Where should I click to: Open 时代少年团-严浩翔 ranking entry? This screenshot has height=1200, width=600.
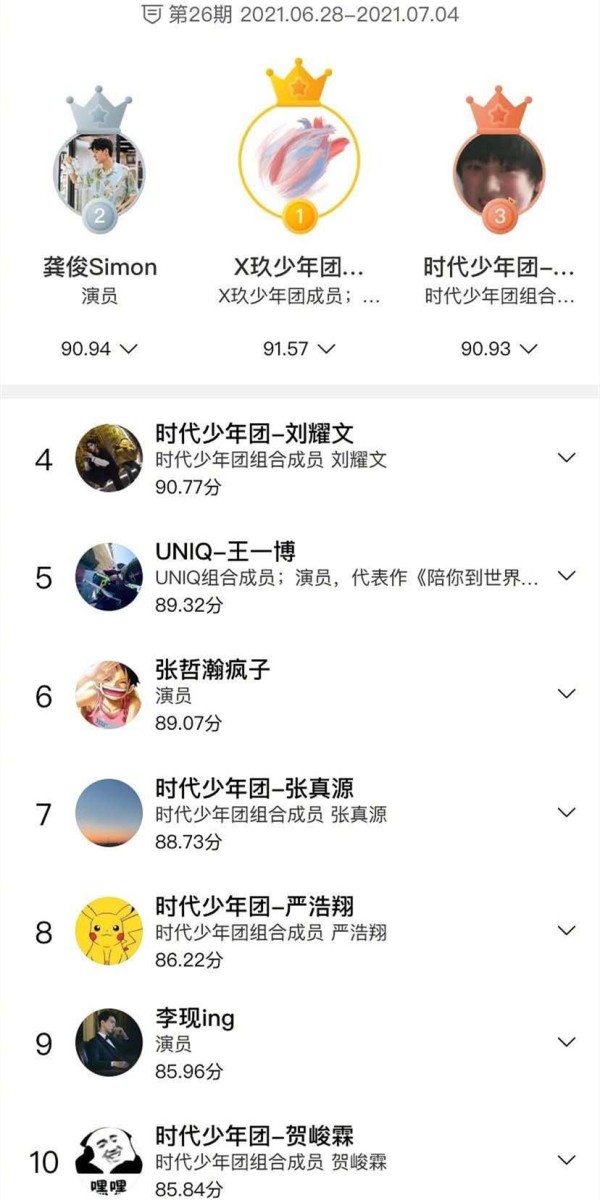(300, 931)
